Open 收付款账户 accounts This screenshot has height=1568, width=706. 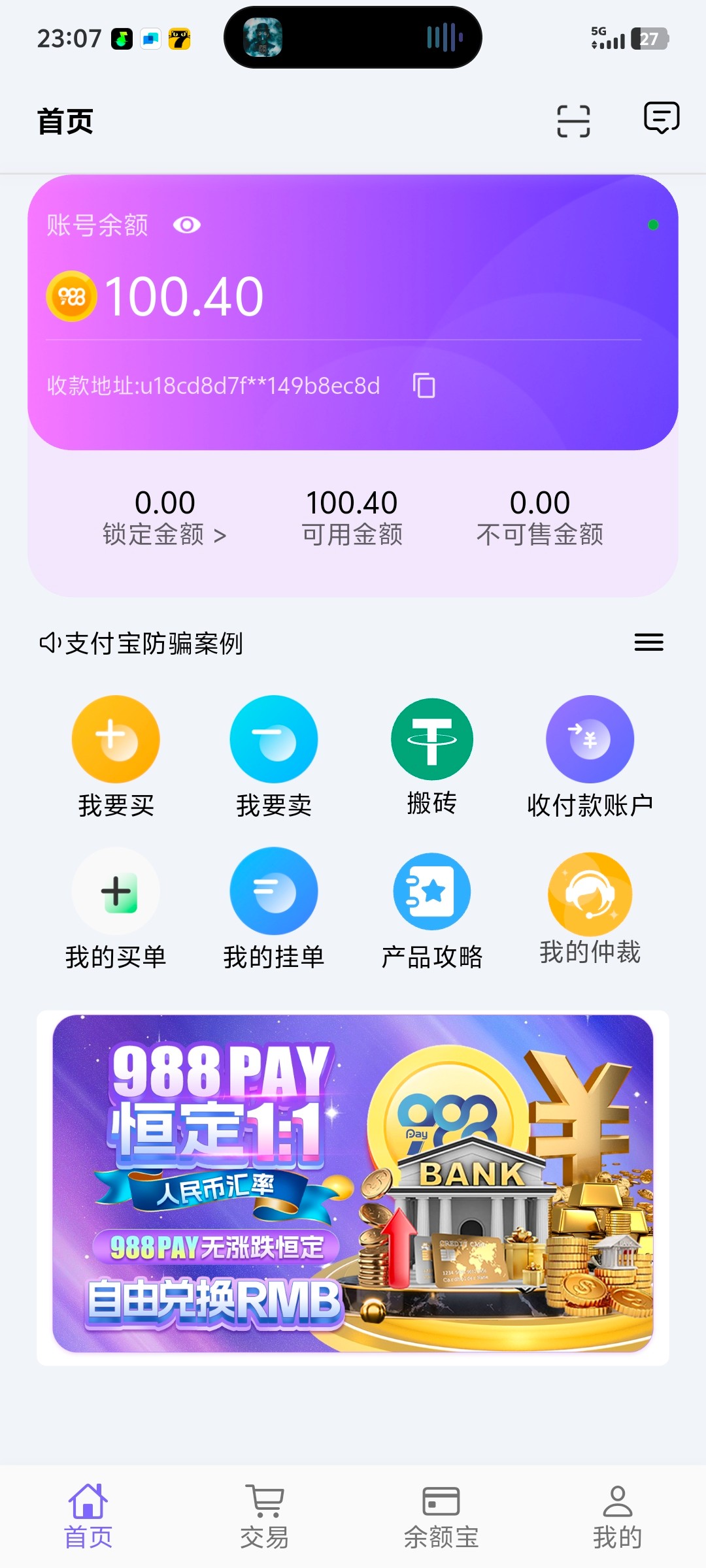[x=590, y=756]
